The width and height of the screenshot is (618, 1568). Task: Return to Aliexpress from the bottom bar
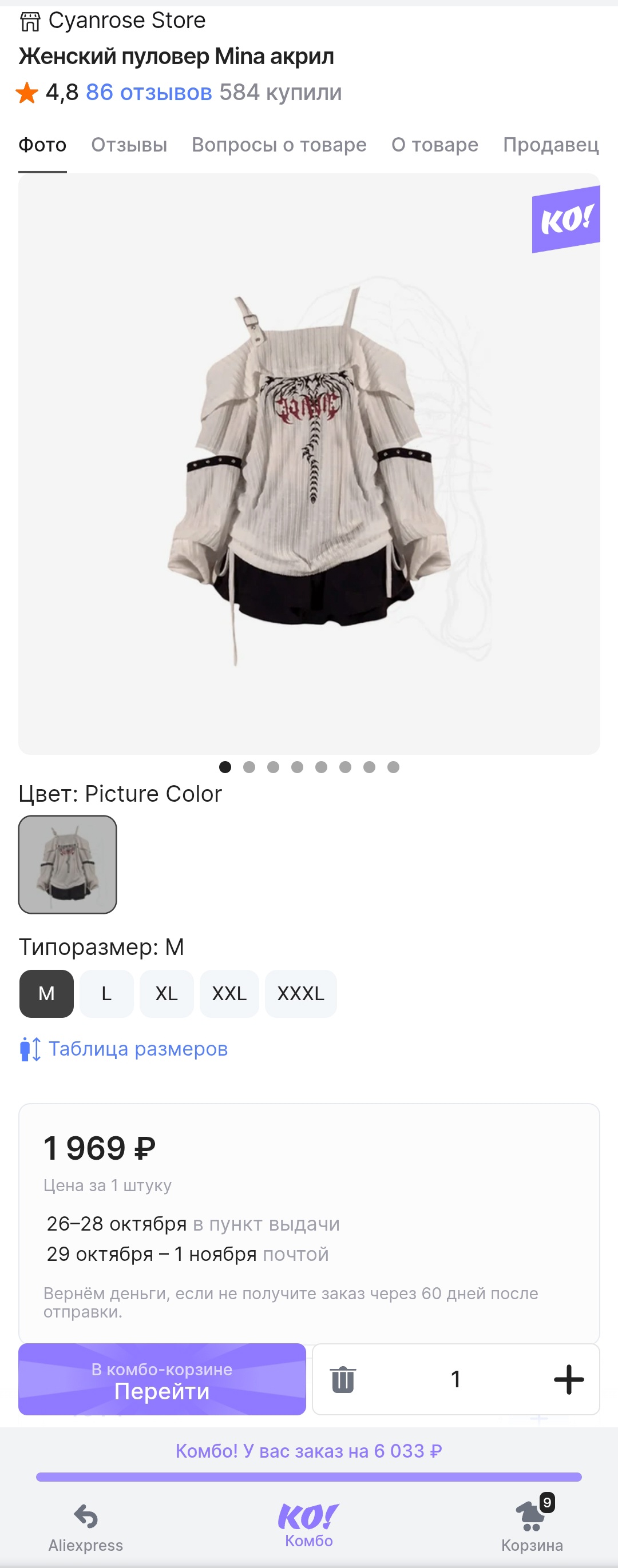86,1528
